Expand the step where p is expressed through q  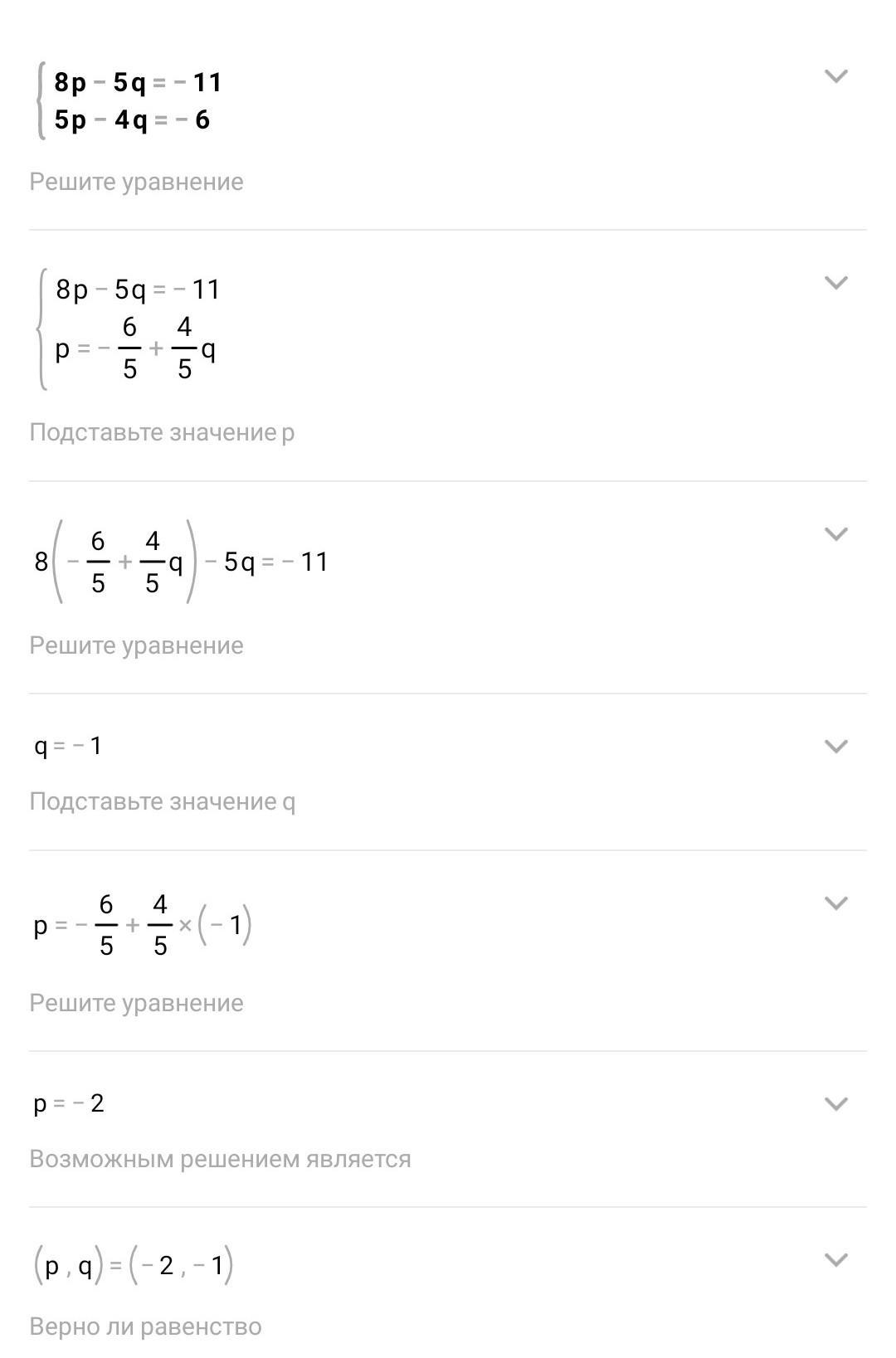835,283
